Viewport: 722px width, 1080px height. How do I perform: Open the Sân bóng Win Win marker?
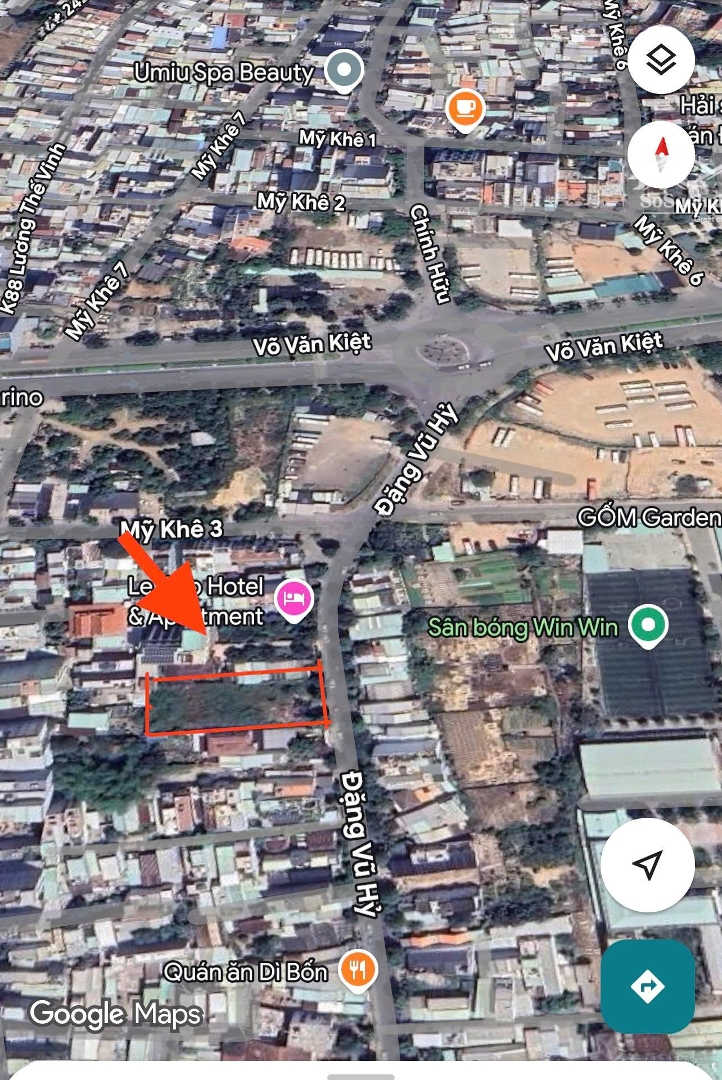coord(651,627)
